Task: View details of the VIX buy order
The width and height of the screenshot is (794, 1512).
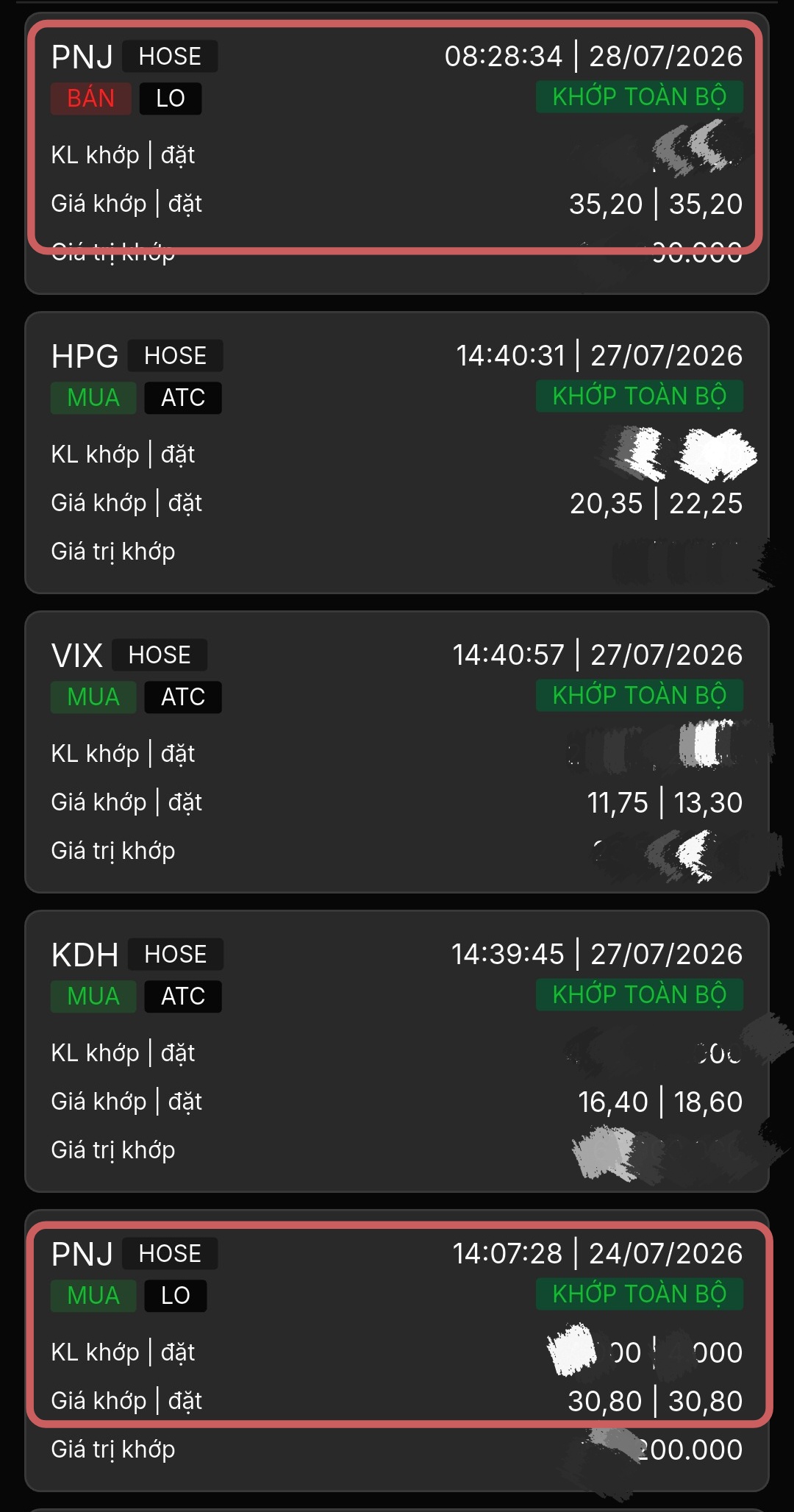Action: [397, 752]
